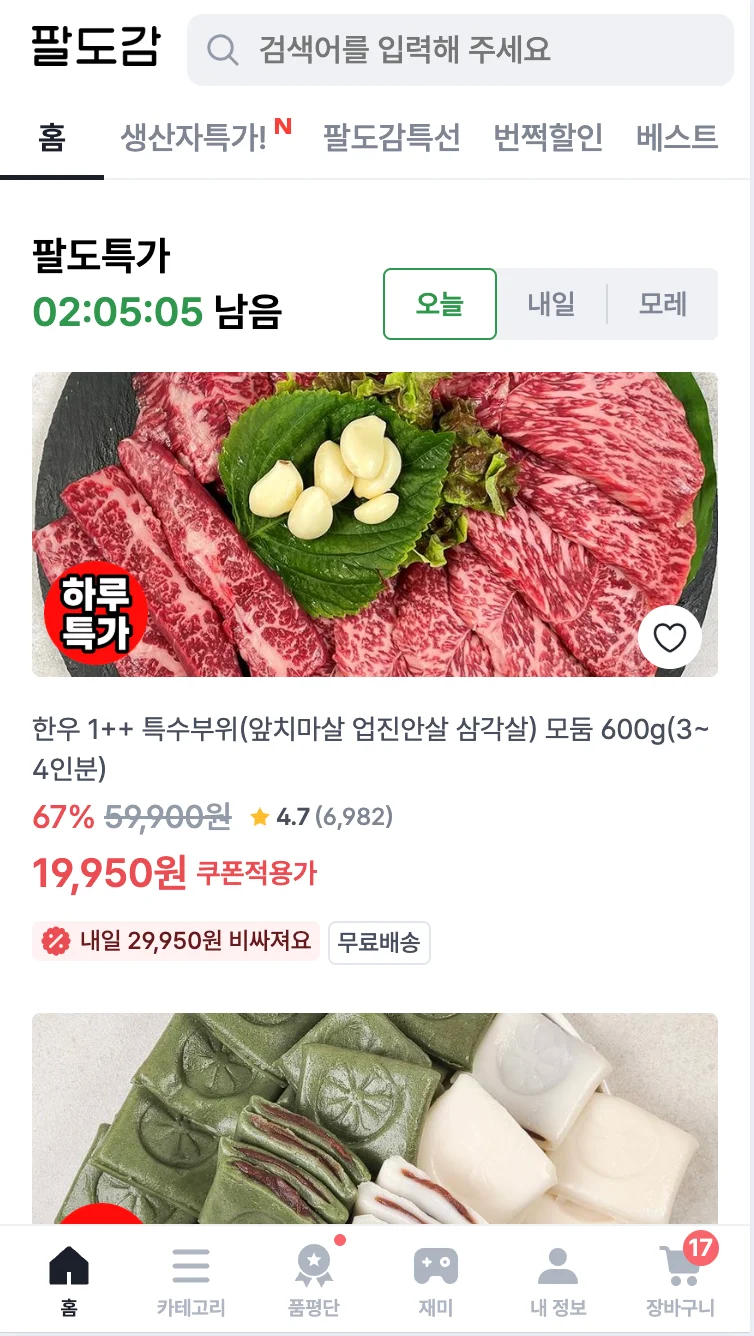The image size is (754, 1336).
Task: Open the 장바구니 cart
Action: tap(680, 1281)
